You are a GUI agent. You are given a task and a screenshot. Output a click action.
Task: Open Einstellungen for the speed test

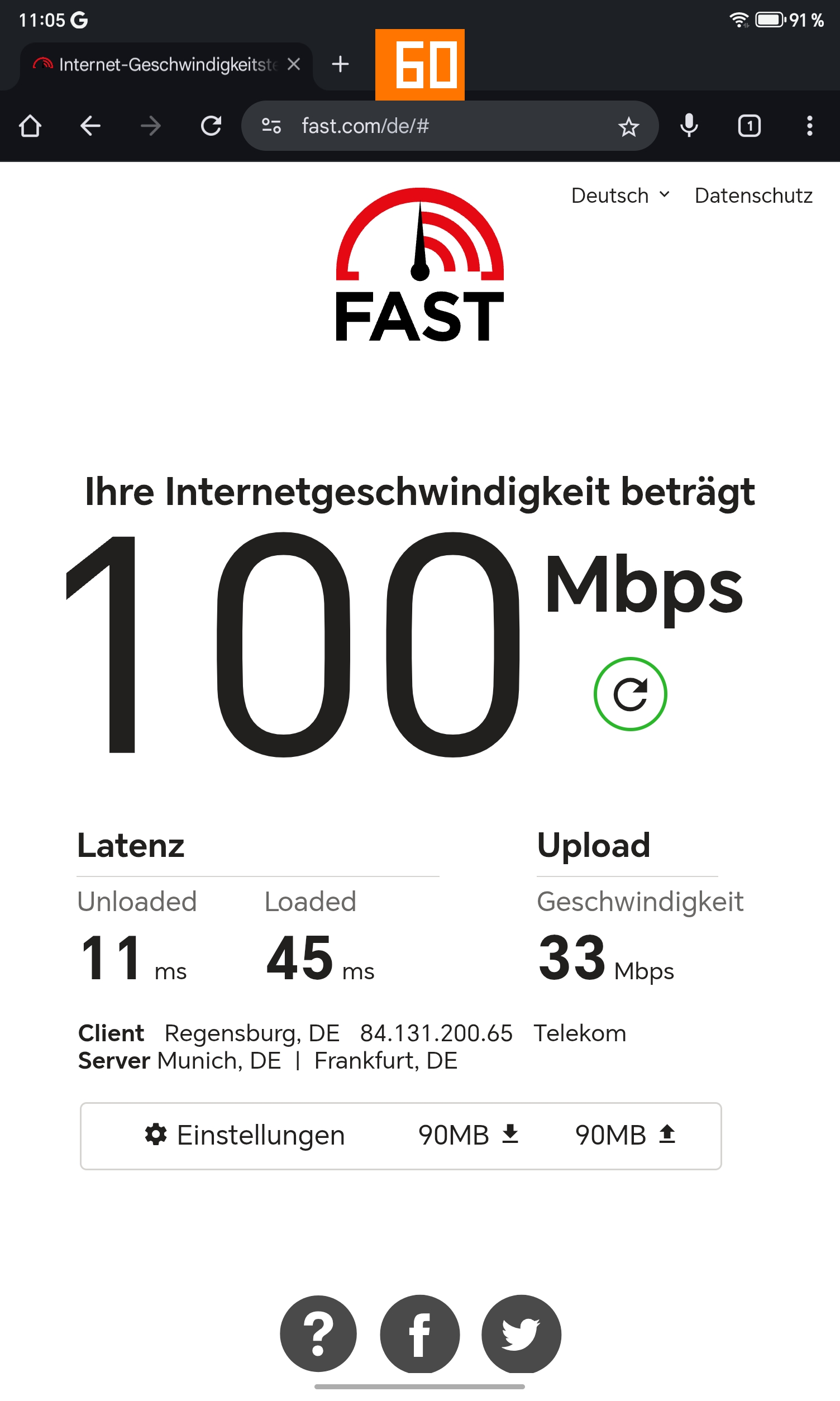pyautogui.click(x=245, y=1135)
